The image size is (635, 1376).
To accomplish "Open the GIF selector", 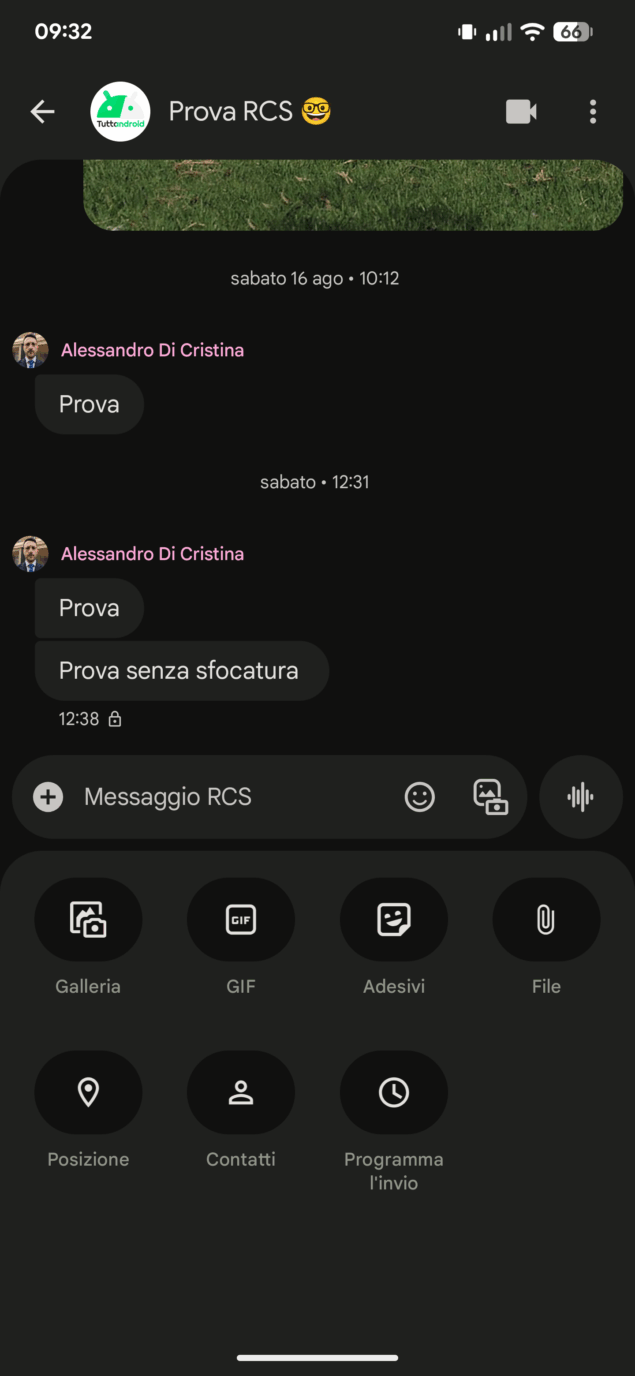I will pyautogui.click(x=241, y=919).
